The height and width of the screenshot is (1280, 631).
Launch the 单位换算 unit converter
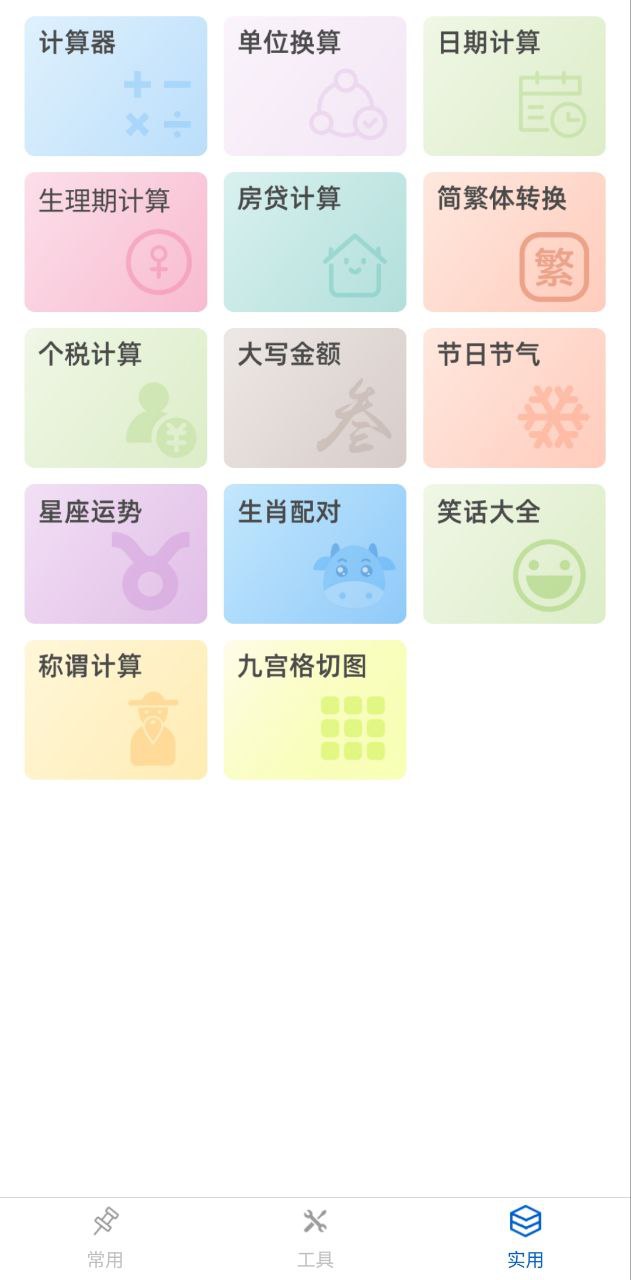click(x=315, y=86)
